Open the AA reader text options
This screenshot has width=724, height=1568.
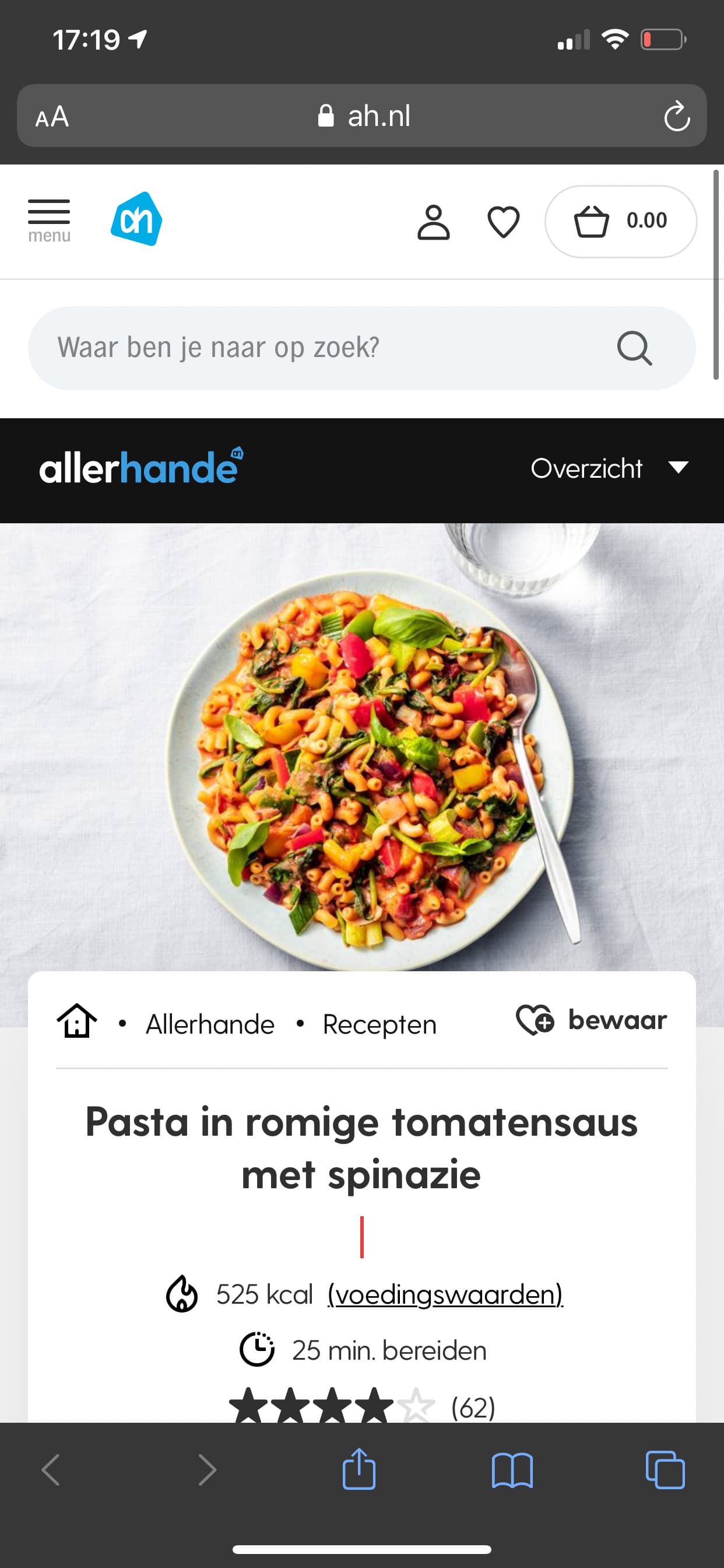(x=52, y=116)
